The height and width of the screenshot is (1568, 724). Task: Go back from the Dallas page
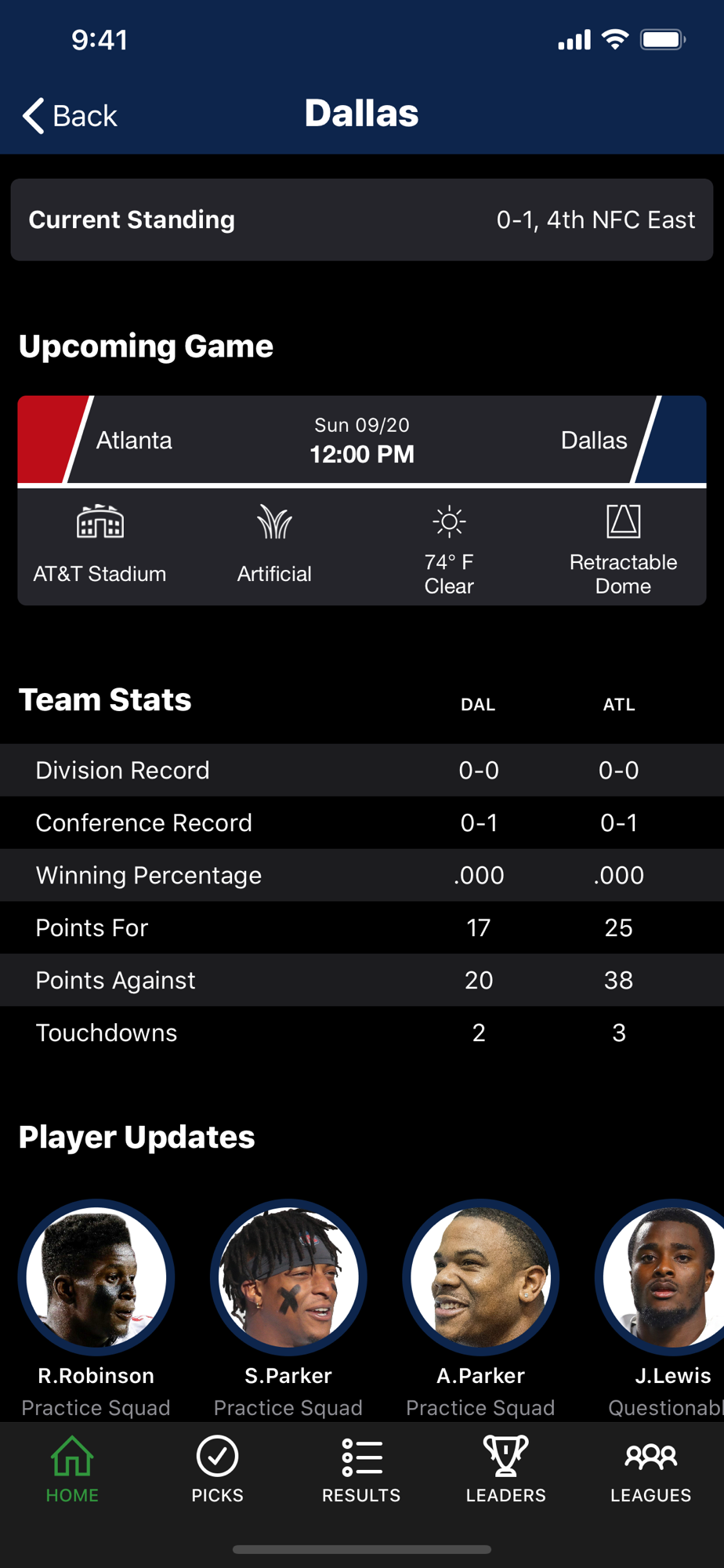[x=69, y=116]
